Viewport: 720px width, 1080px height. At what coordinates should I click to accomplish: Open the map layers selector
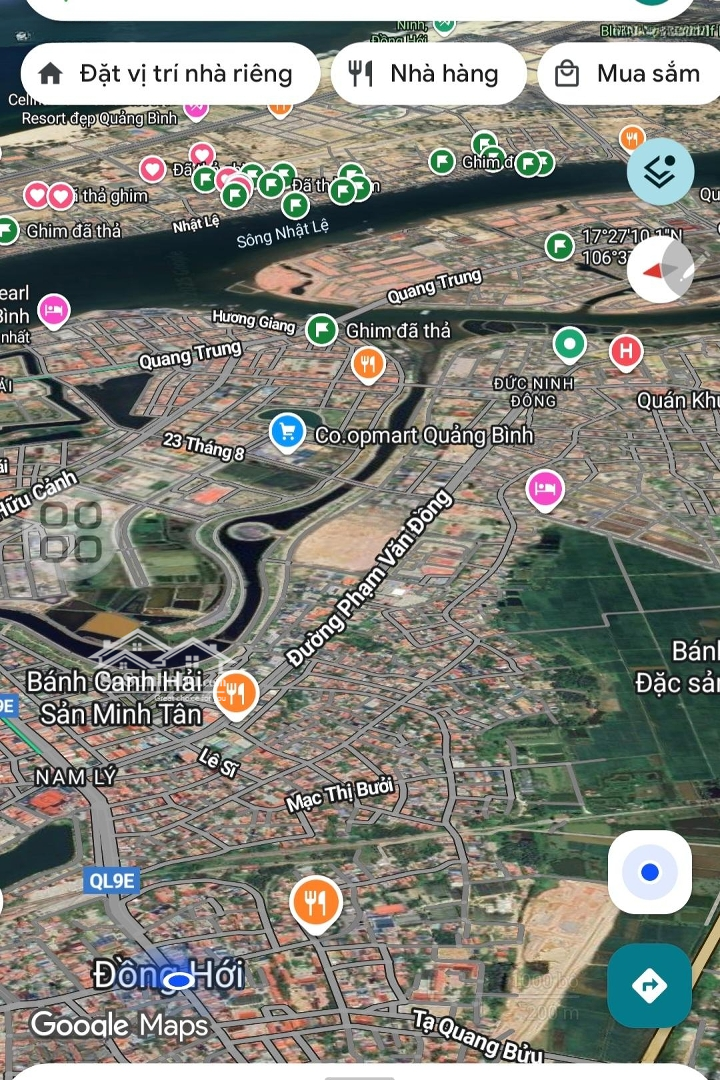pyautogui.click(x=660, y=172)
